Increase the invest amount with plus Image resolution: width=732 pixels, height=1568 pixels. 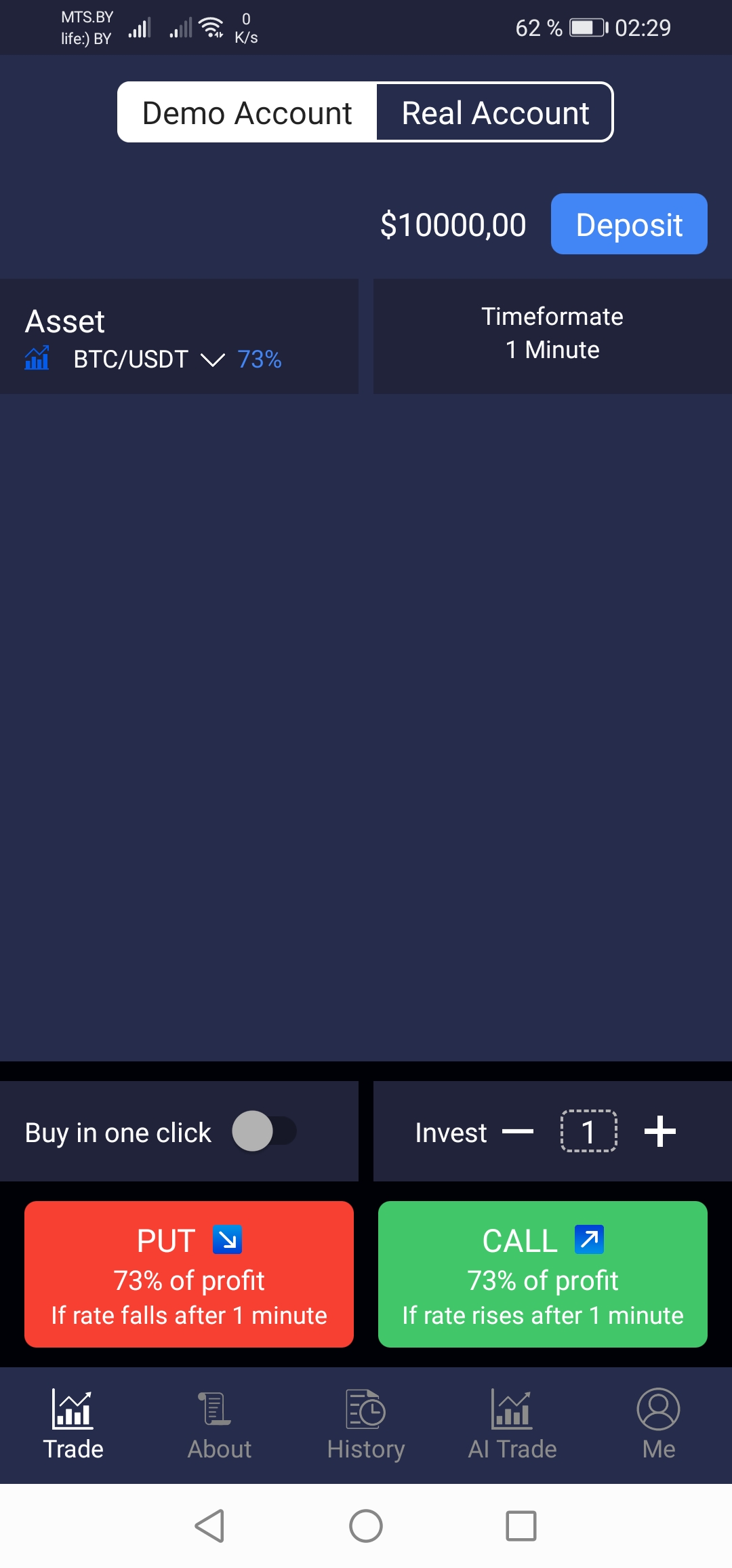659,1131
